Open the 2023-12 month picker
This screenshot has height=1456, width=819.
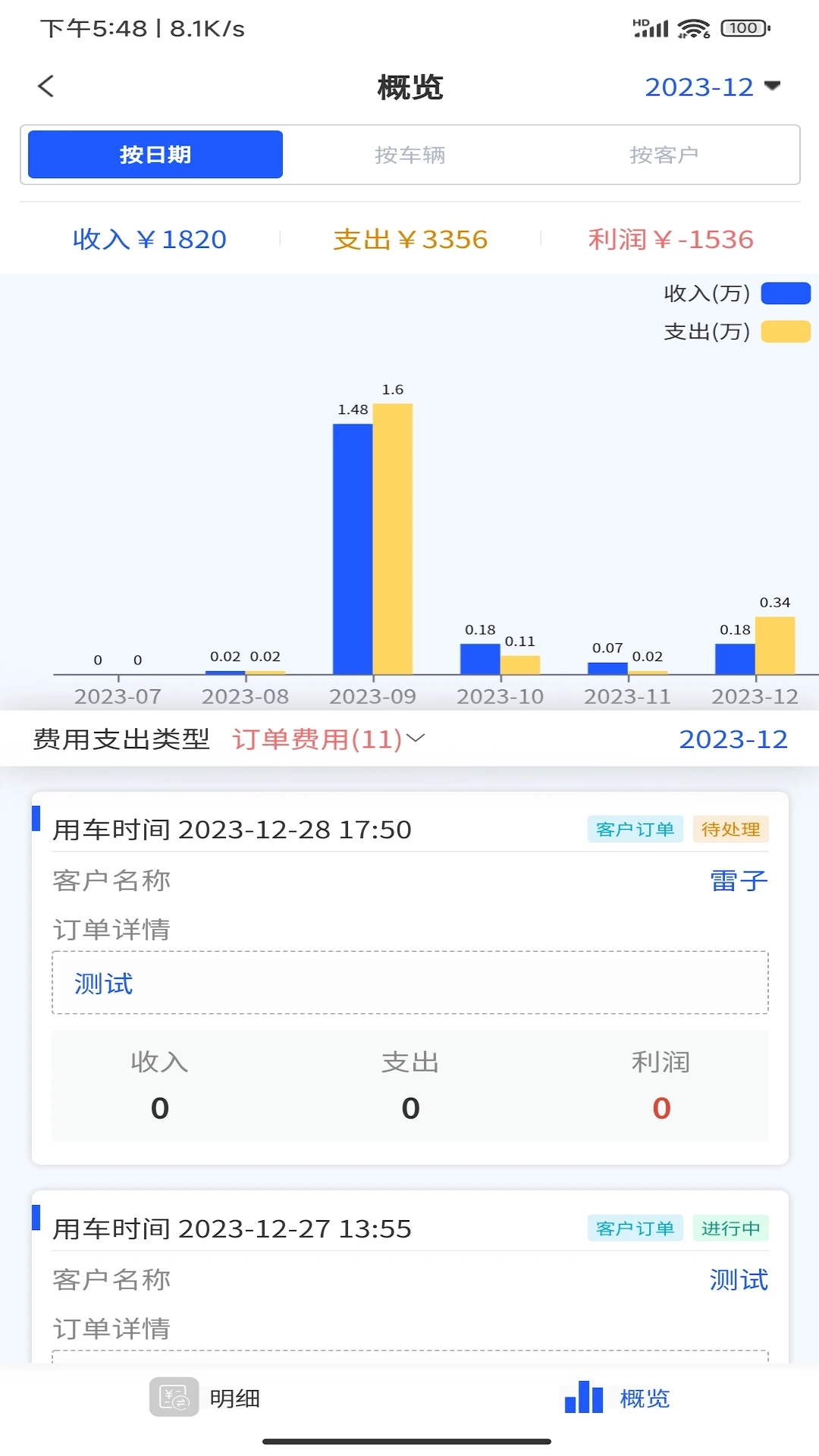point(711,87)
